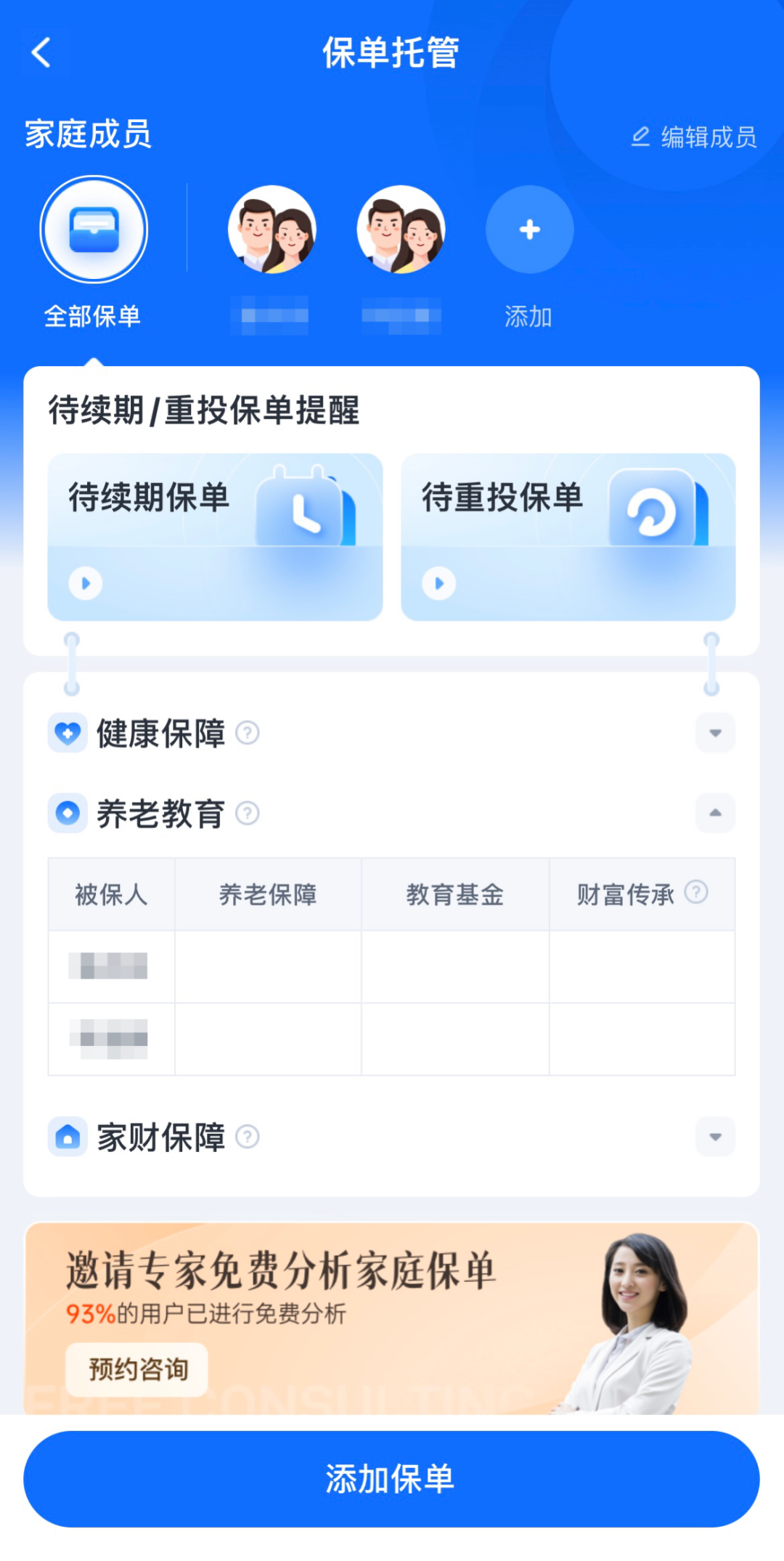Screen dimensions: 784x1561
Task: Show help info for 家财保障
Action: (248, 1137)
